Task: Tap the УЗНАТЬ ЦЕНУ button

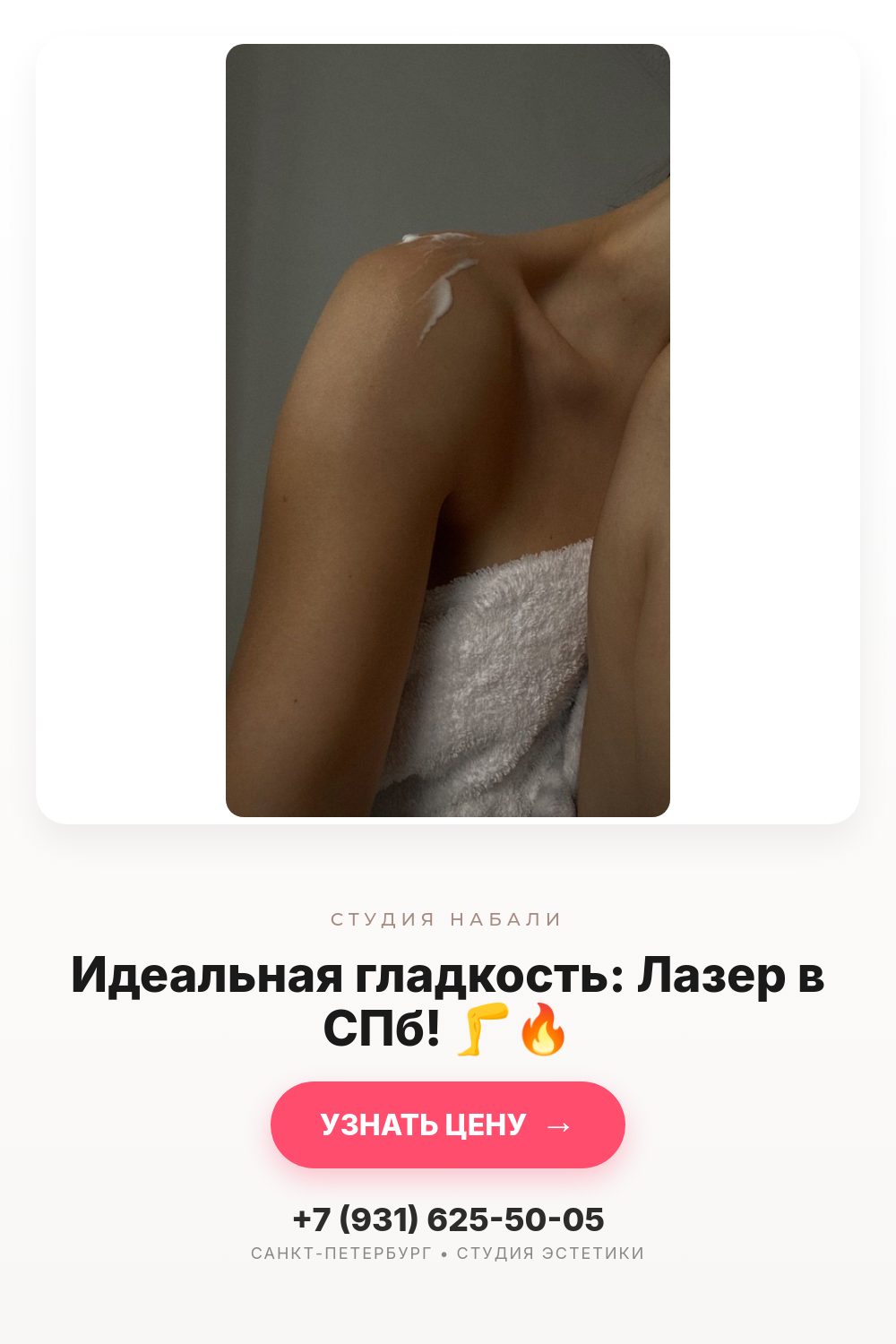Action: point(448,1124)
